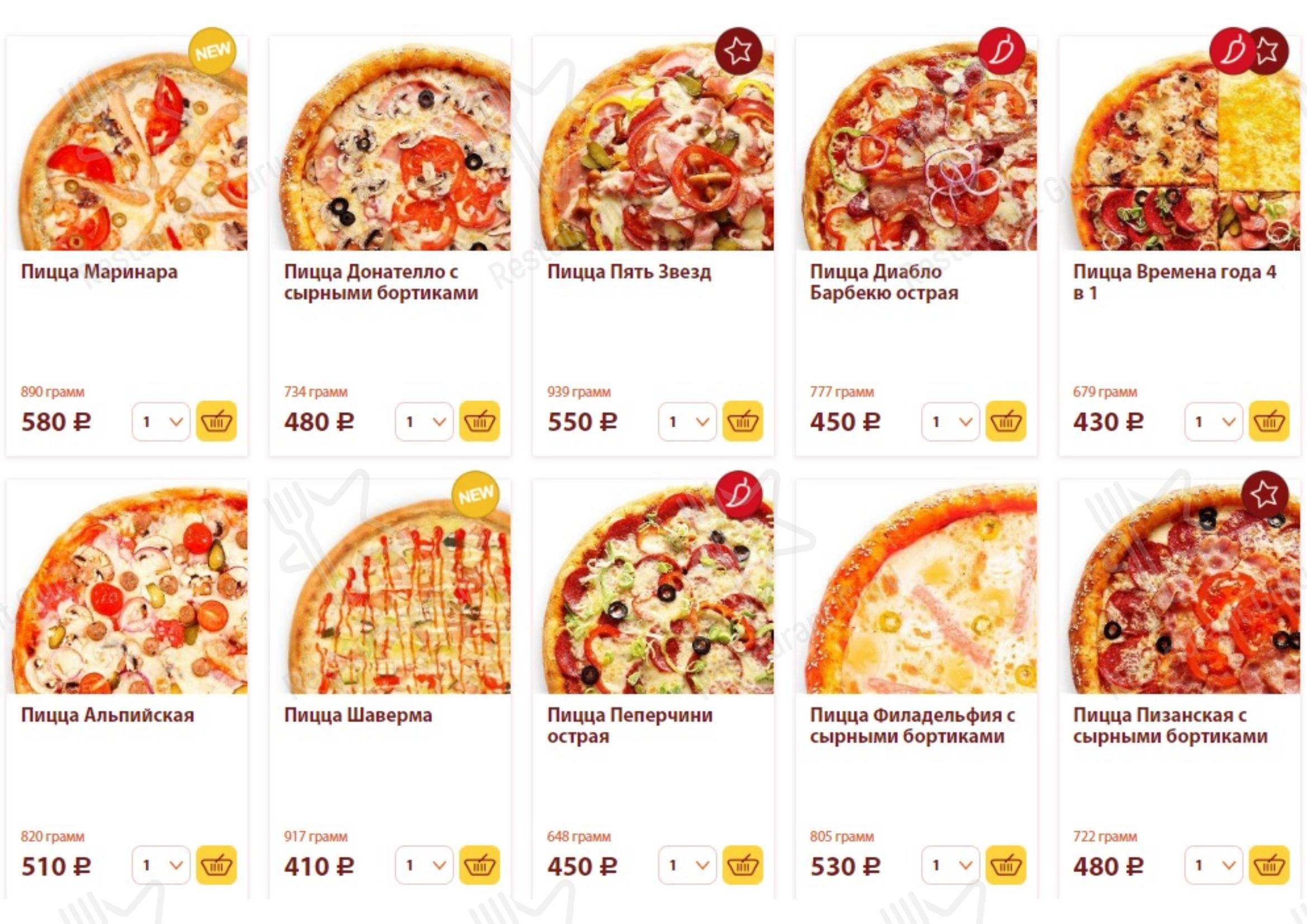The width and height of the screenshot is (1307, 924).
Task: Add Пицца Диабло Барбекю to the basket
Action: click(1005, 422)
